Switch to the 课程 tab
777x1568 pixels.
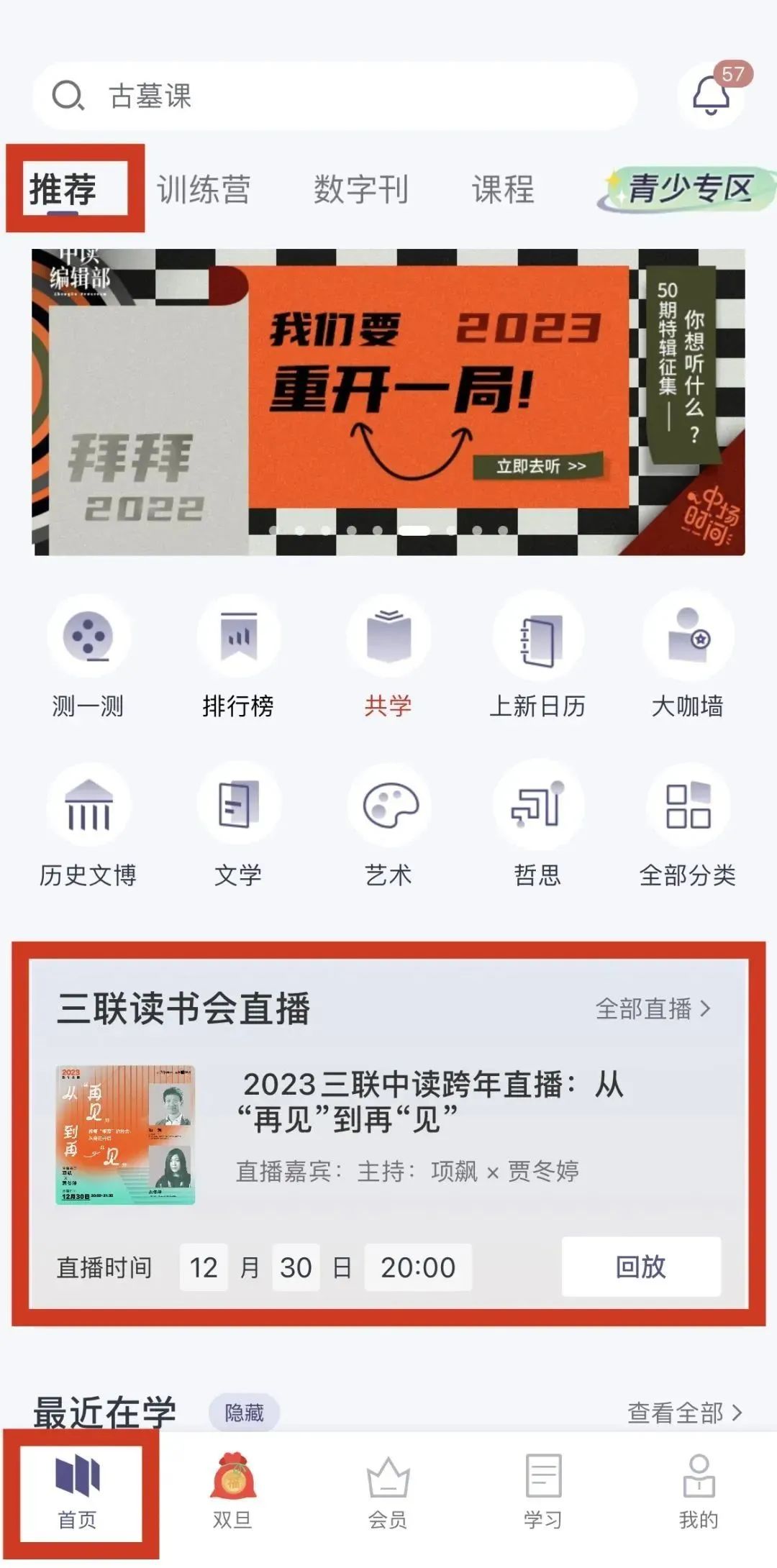click(503, 190)
